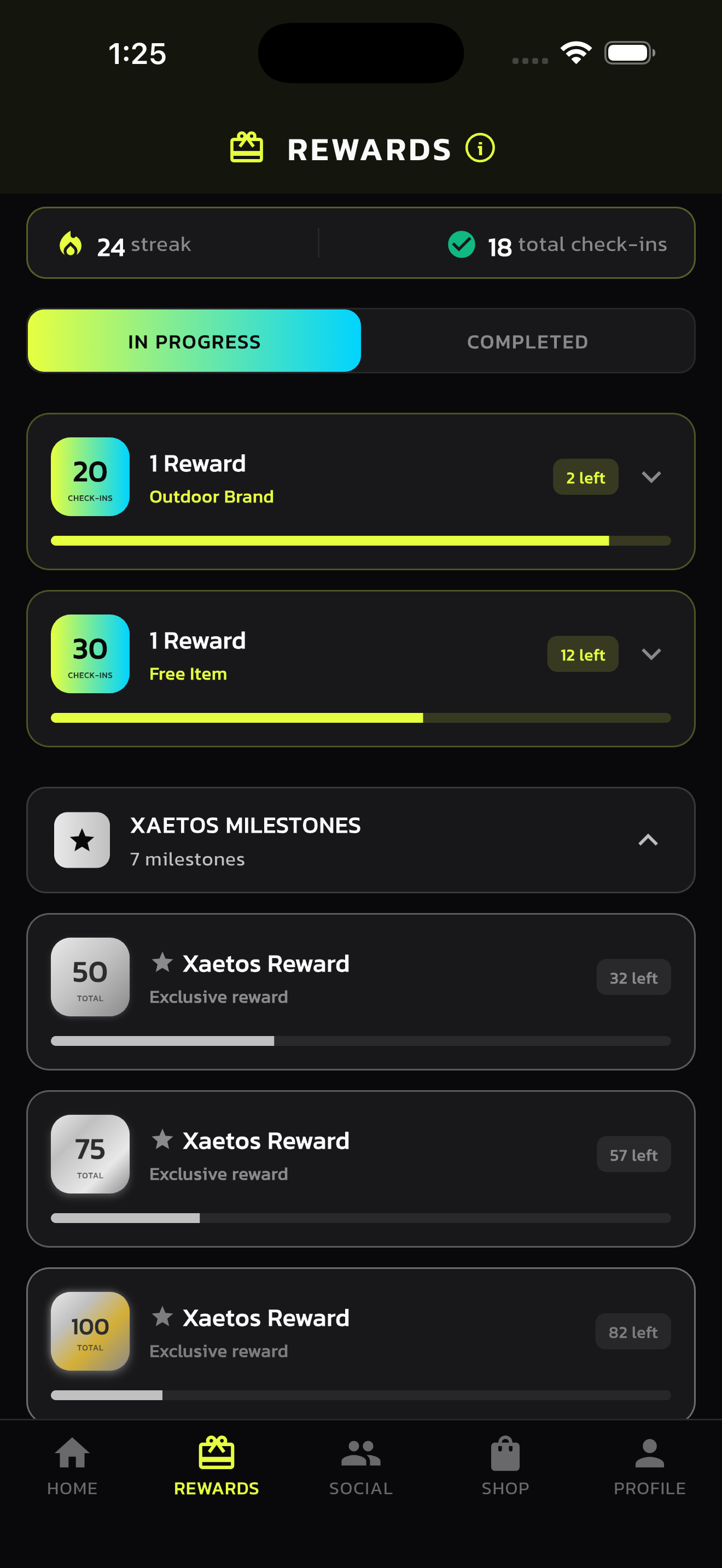Click the 12 left badge
Screen dimensions: 722x1568
583,654
